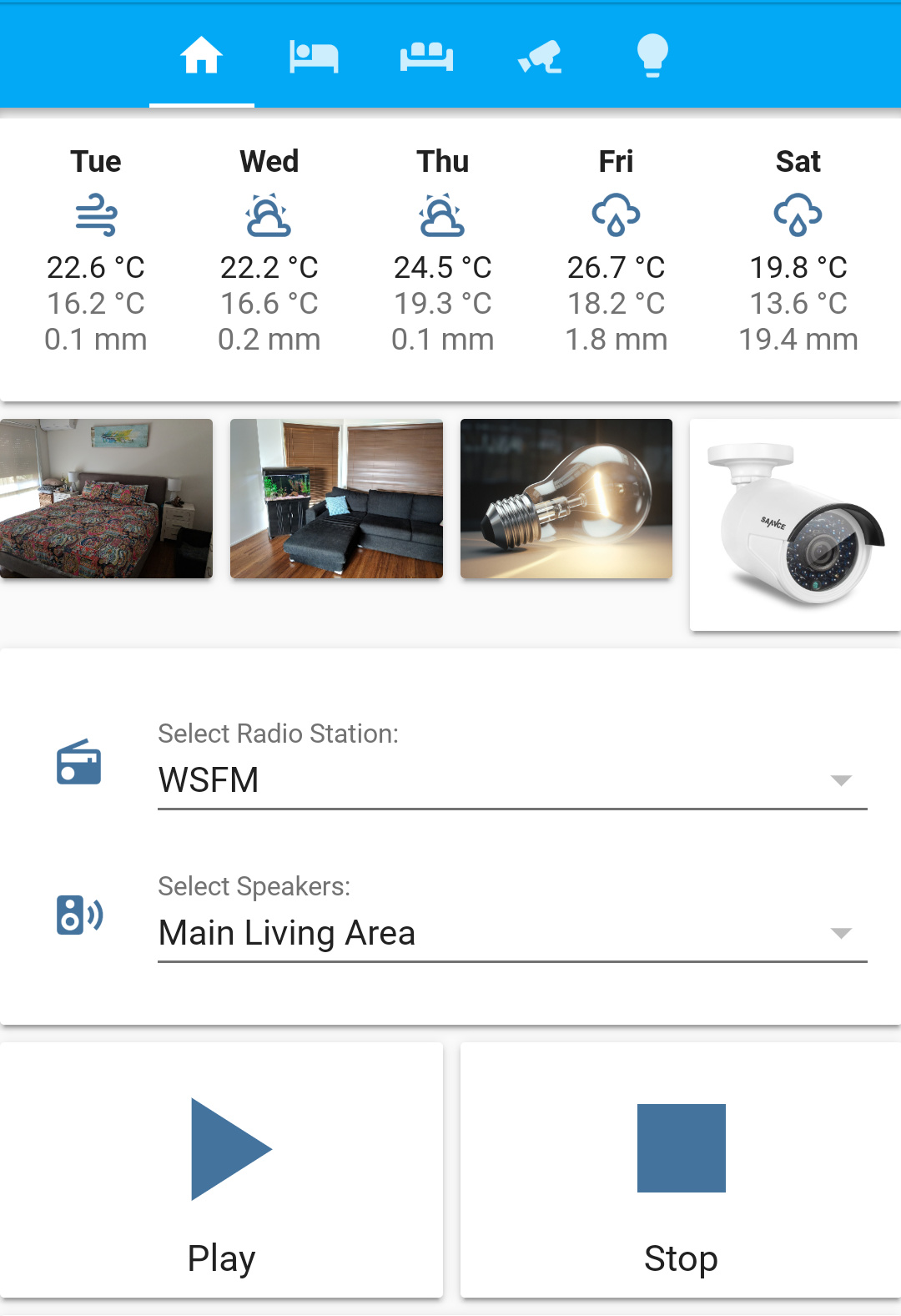
Task: Stop the radio playback
Action: pos(681,1170)
